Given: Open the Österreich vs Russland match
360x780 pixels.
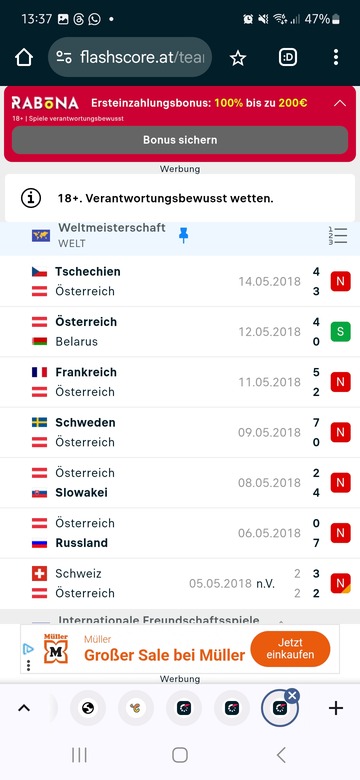Looking at the screenshot, I should pyautogui.click(x=180, y=533).
